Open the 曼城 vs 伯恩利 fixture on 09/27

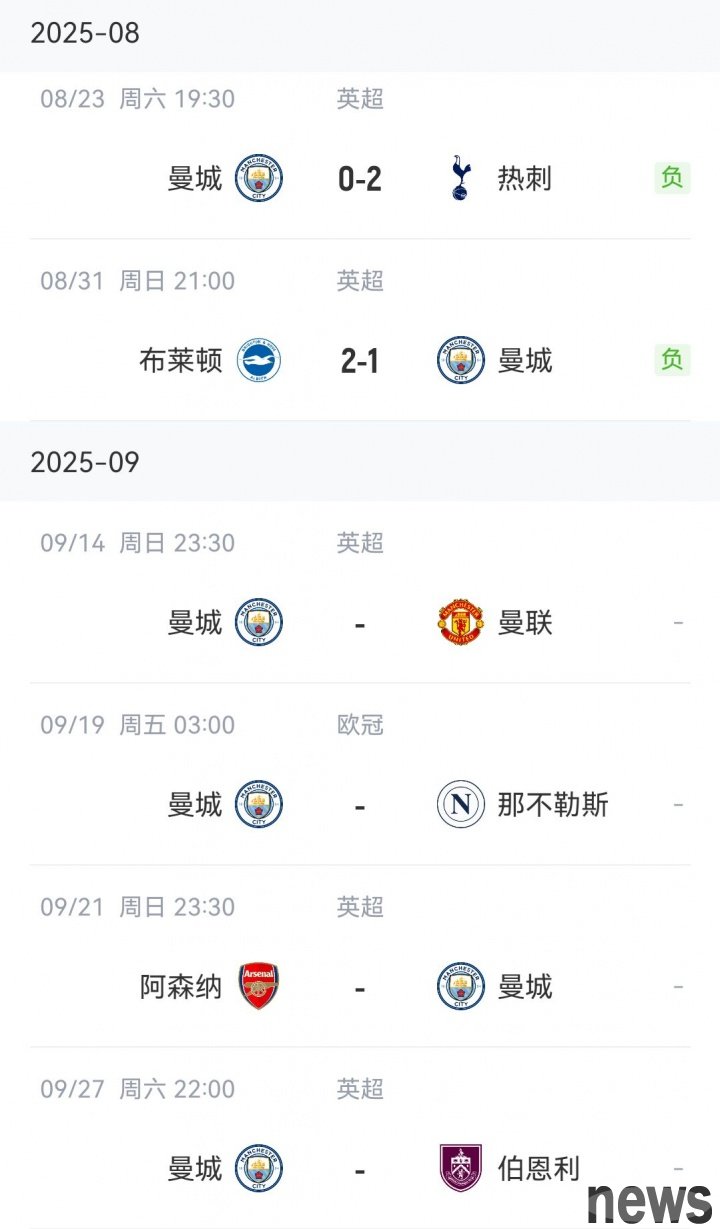[360, 1138]
